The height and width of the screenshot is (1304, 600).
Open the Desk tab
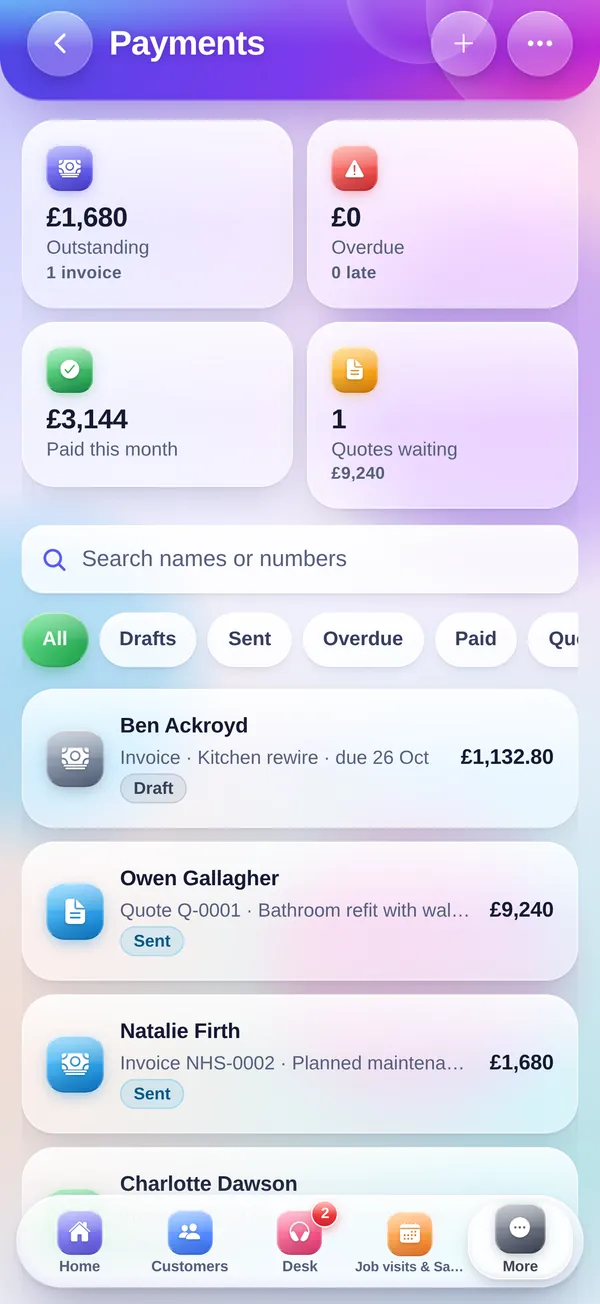[300, 1242]
